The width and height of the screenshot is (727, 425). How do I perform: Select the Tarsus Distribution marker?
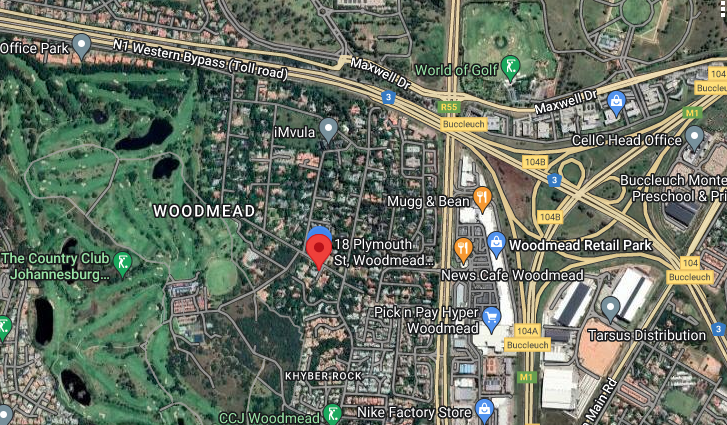609,307
